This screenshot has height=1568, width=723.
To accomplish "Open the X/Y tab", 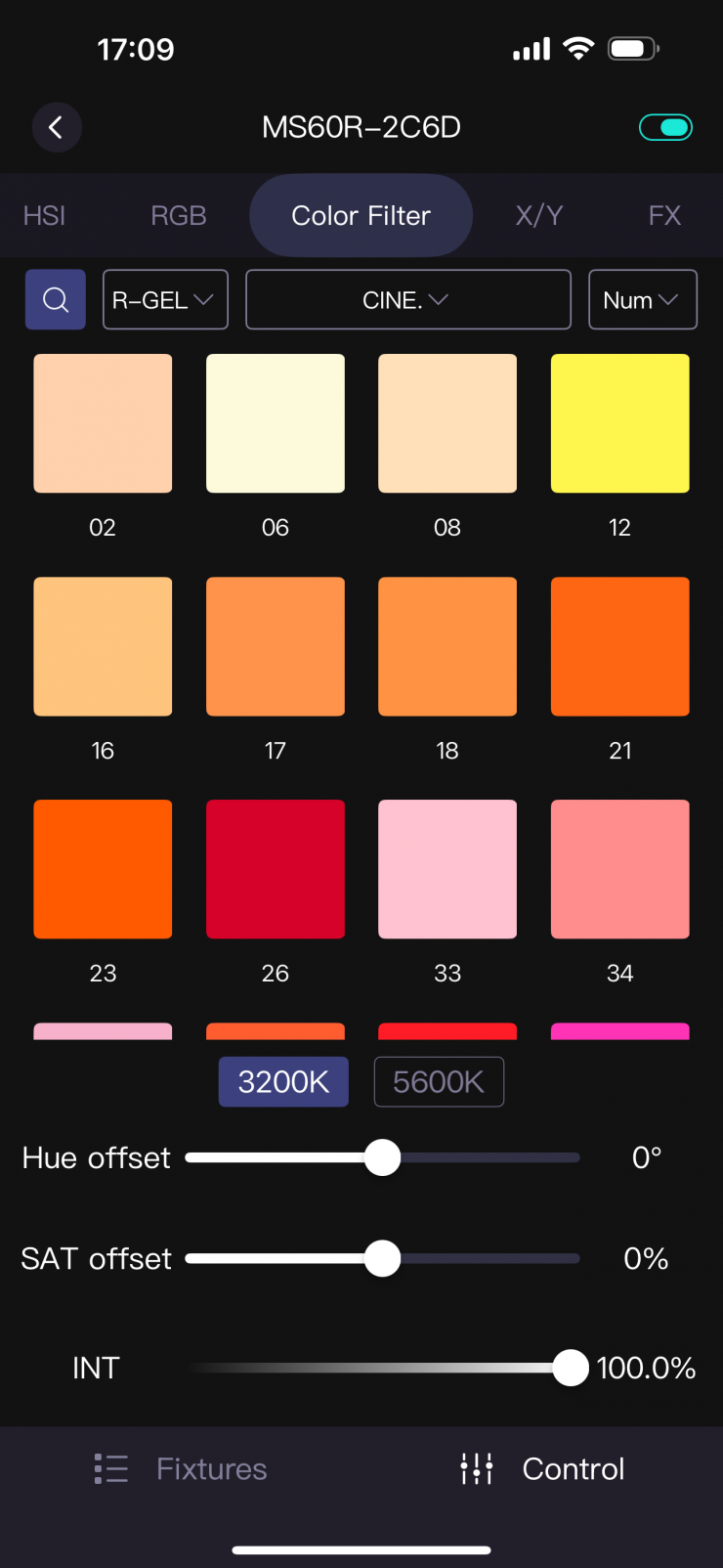I will point(538,215).
